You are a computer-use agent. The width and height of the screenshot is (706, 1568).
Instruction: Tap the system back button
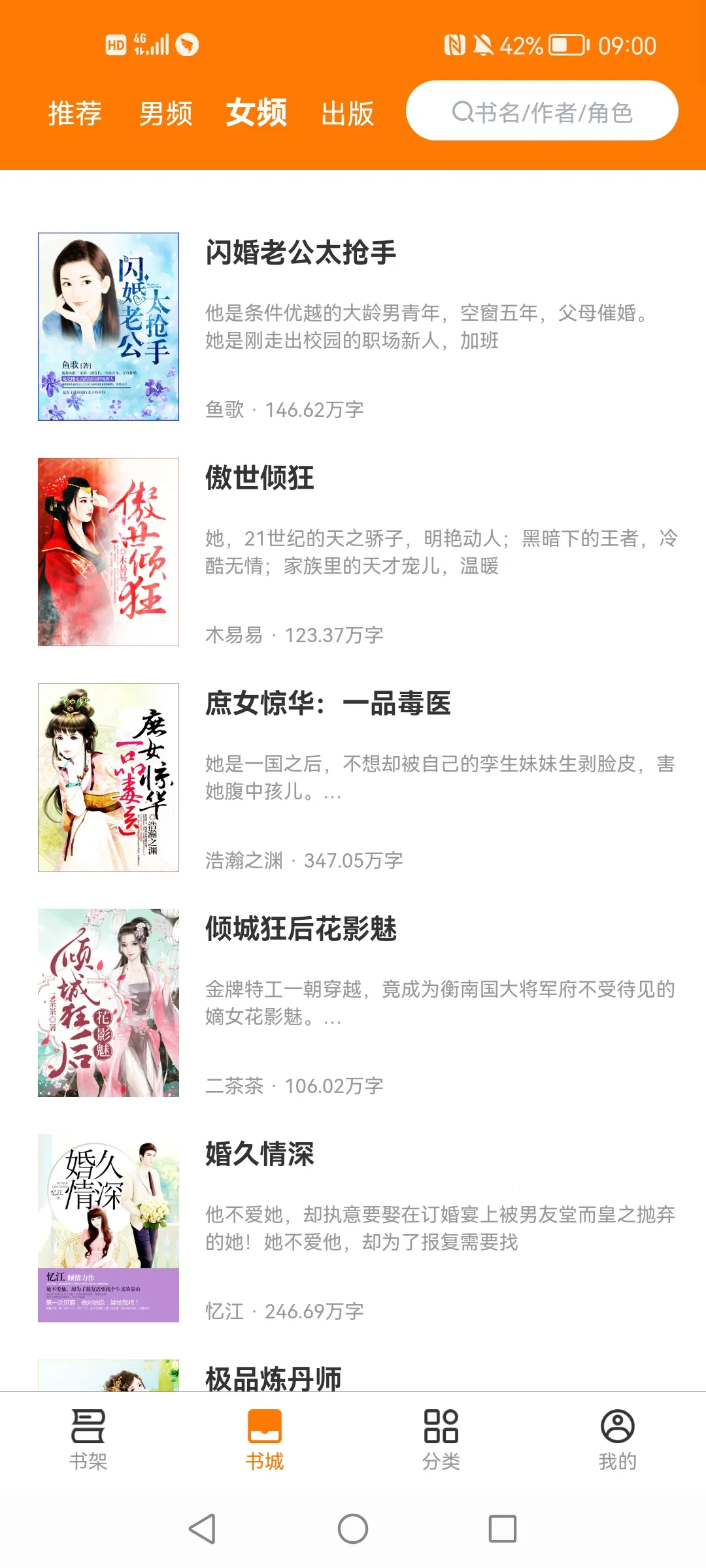pyautogui.click(x=202, y=1529)
